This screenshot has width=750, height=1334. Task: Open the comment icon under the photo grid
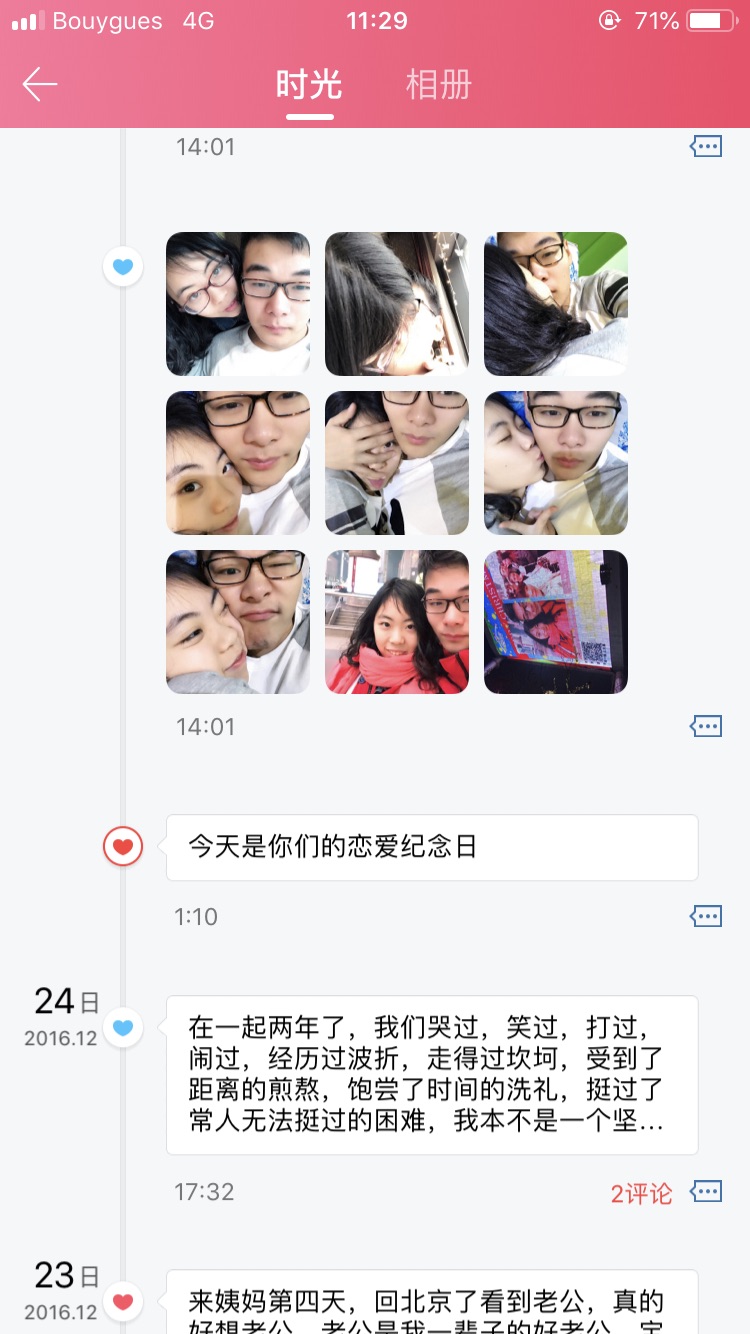point(706,727)
